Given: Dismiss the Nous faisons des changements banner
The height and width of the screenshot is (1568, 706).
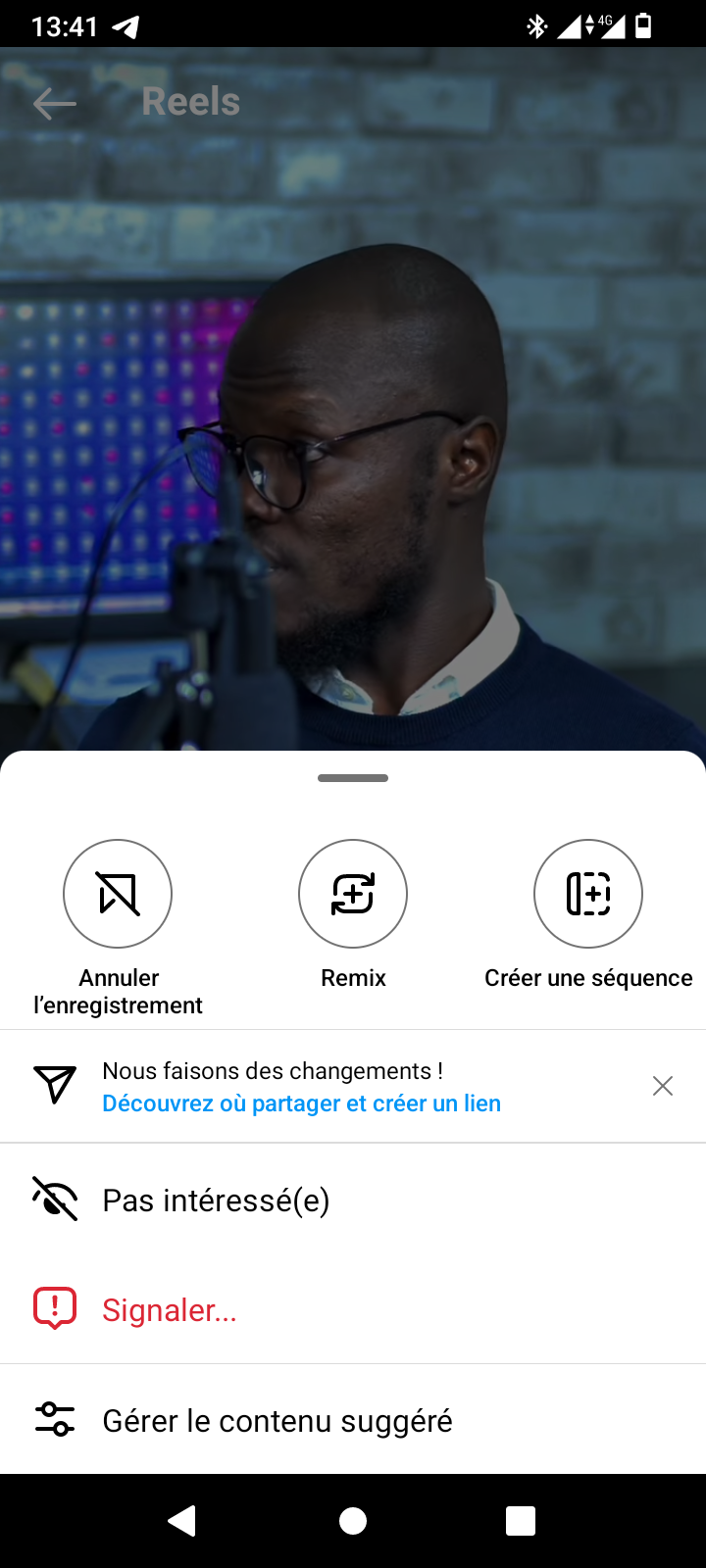Looking at the screenshot, I should coord(663,1086).
